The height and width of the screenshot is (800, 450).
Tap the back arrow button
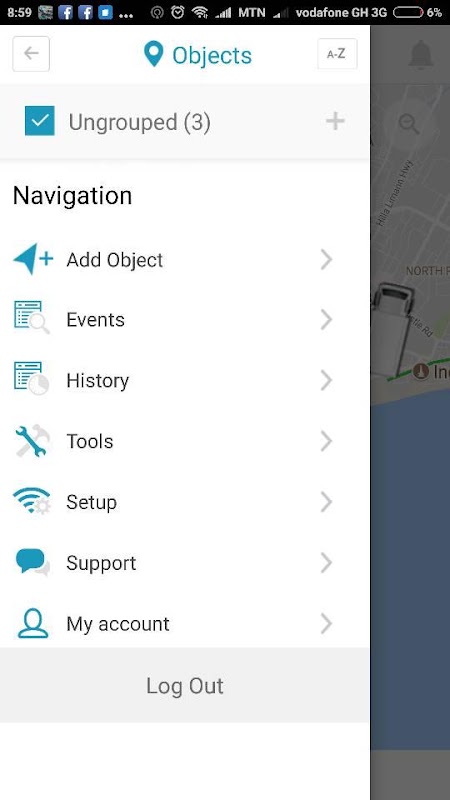pos(31,54)
